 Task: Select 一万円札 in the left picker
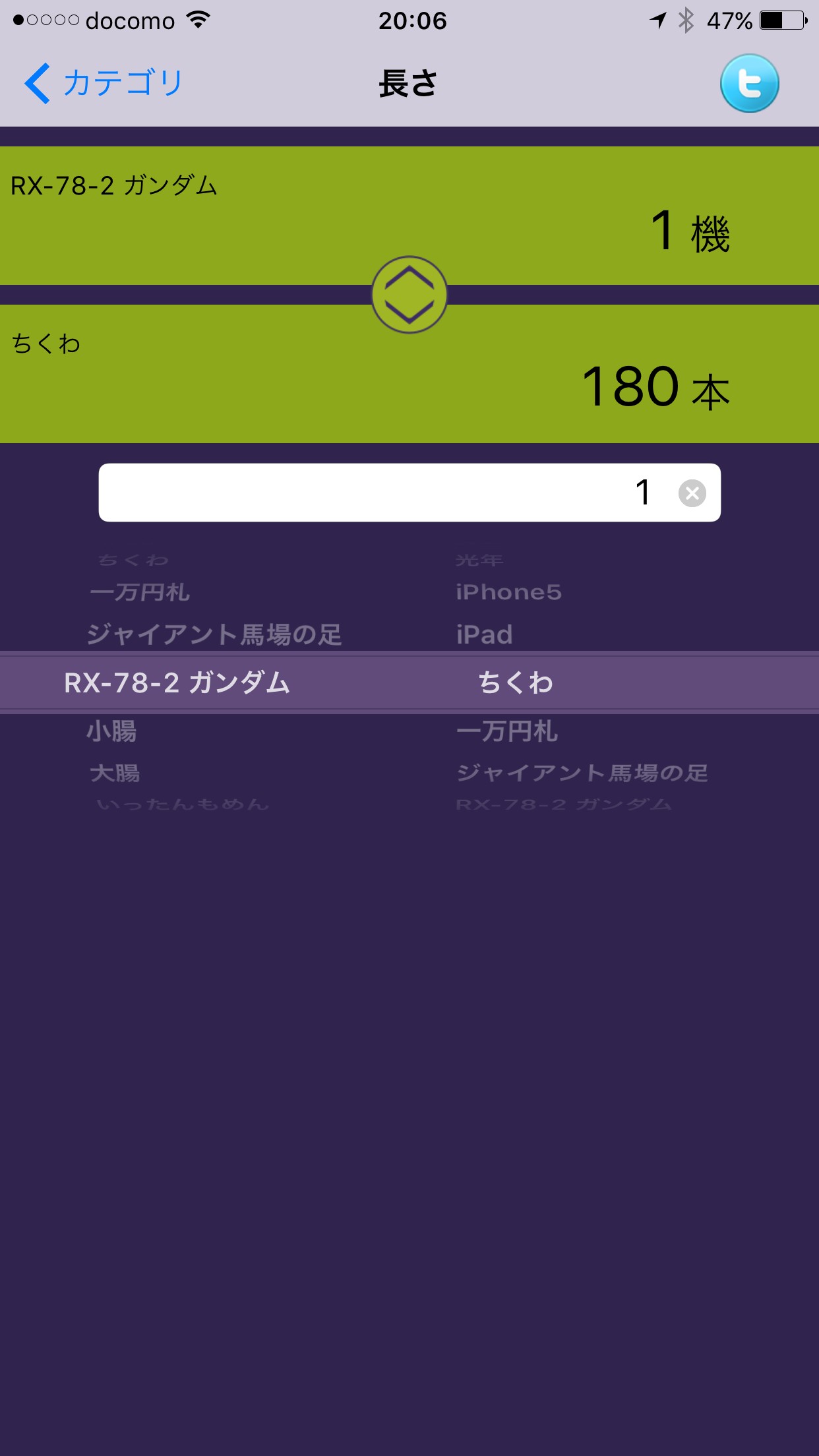click(x=140, y=592)
